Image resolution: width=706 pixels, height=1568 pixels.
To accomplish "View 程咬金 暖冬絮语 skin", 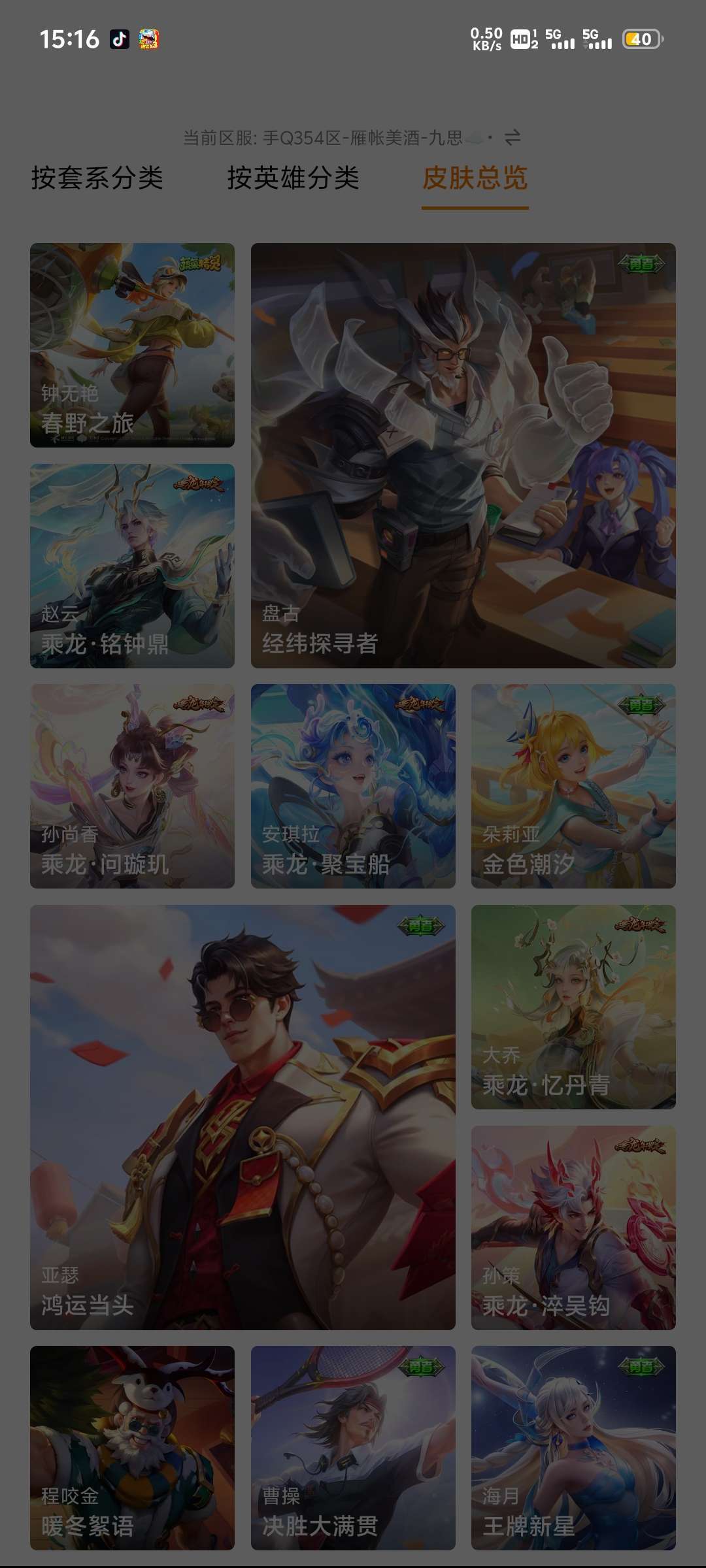I will (132, 1448).
